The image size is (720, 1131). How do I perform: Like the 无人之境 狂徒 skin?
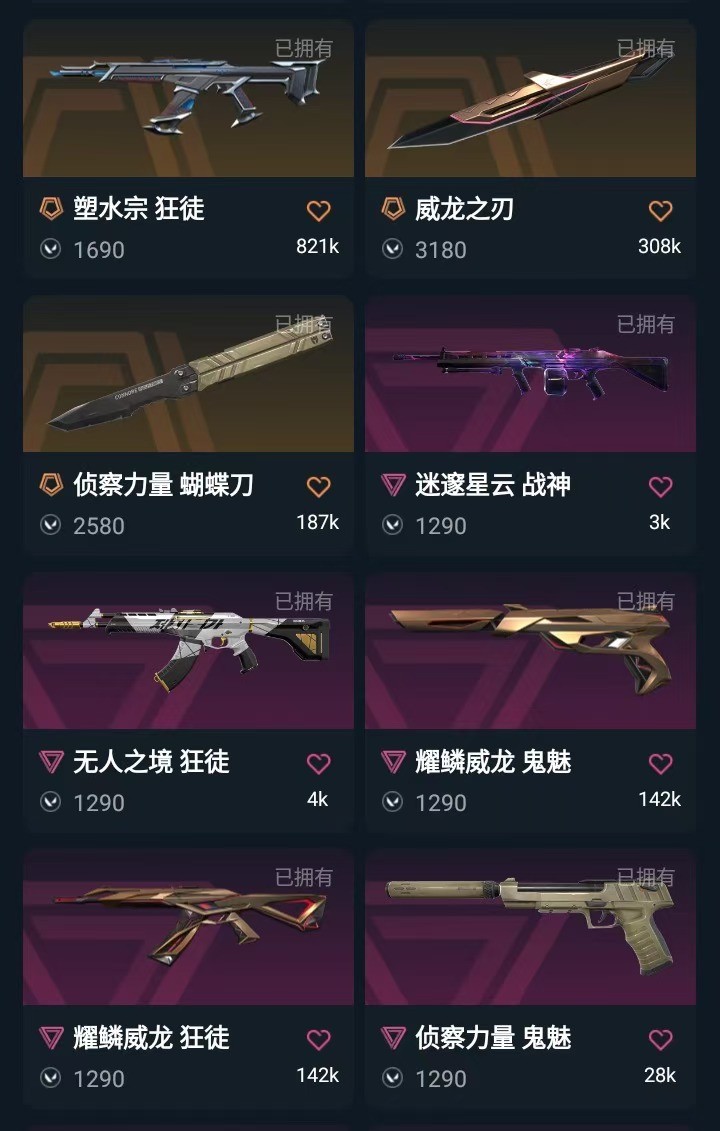[x=318, y=764]
